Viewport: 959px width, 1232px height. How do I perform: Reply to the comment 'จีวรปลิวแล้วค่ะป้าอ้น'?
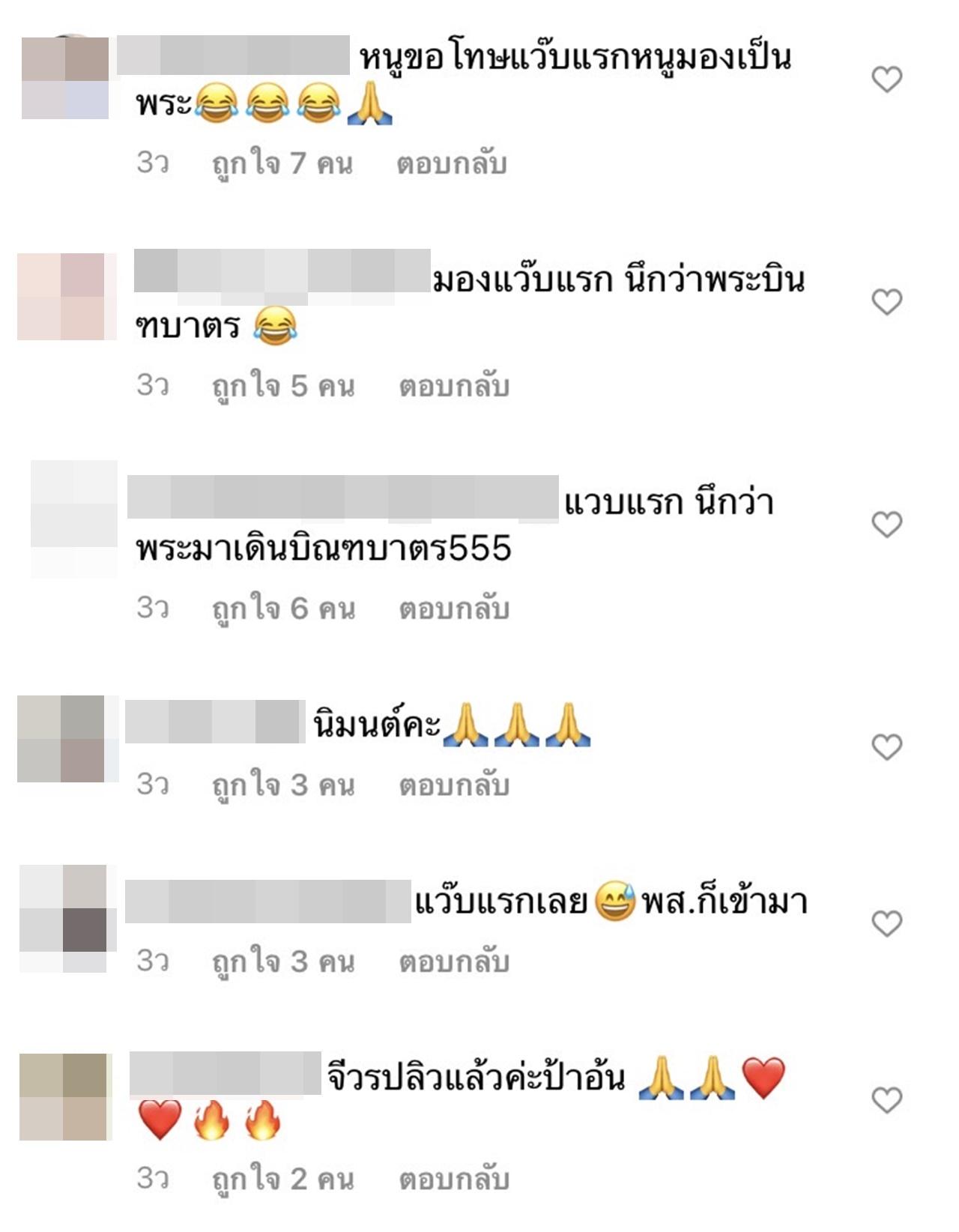click(454, 1180)
